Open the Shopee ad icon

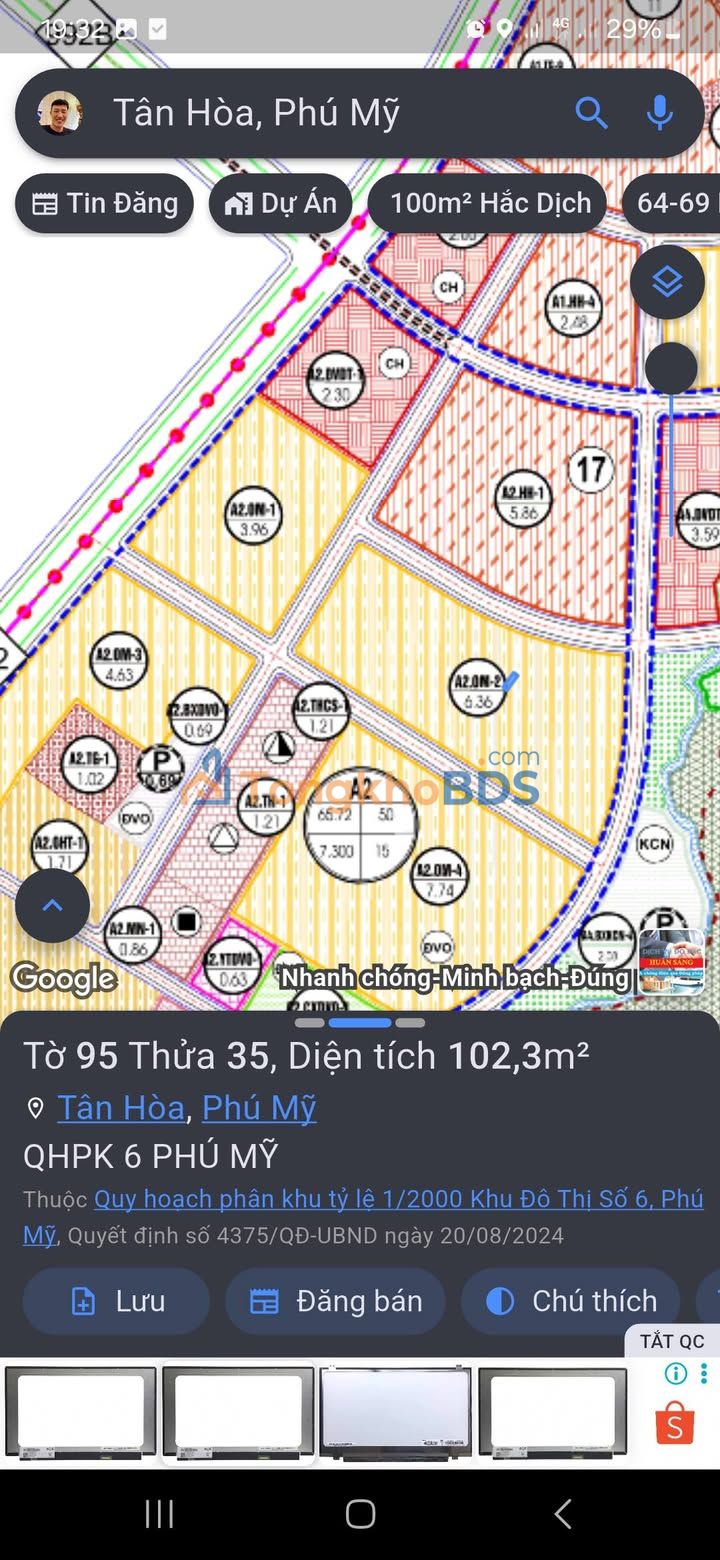click(675, 1424)
